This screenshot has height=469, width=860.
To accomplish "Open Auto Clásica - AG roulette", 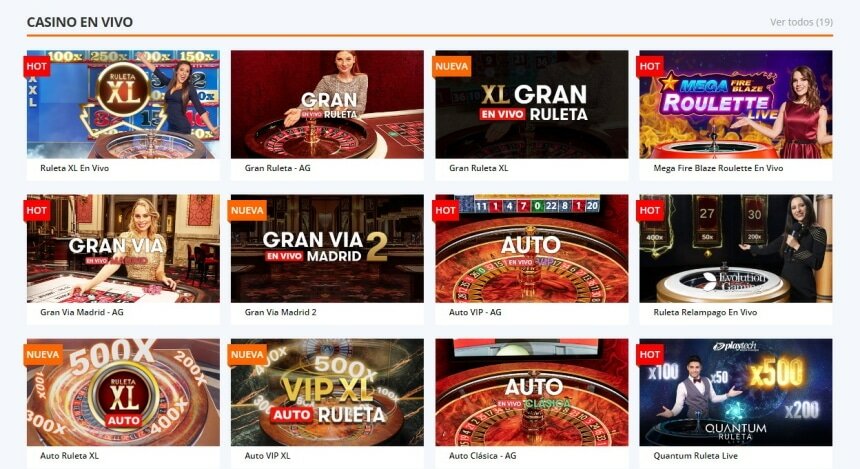I will pyautogui.click(x=531, y=393).
